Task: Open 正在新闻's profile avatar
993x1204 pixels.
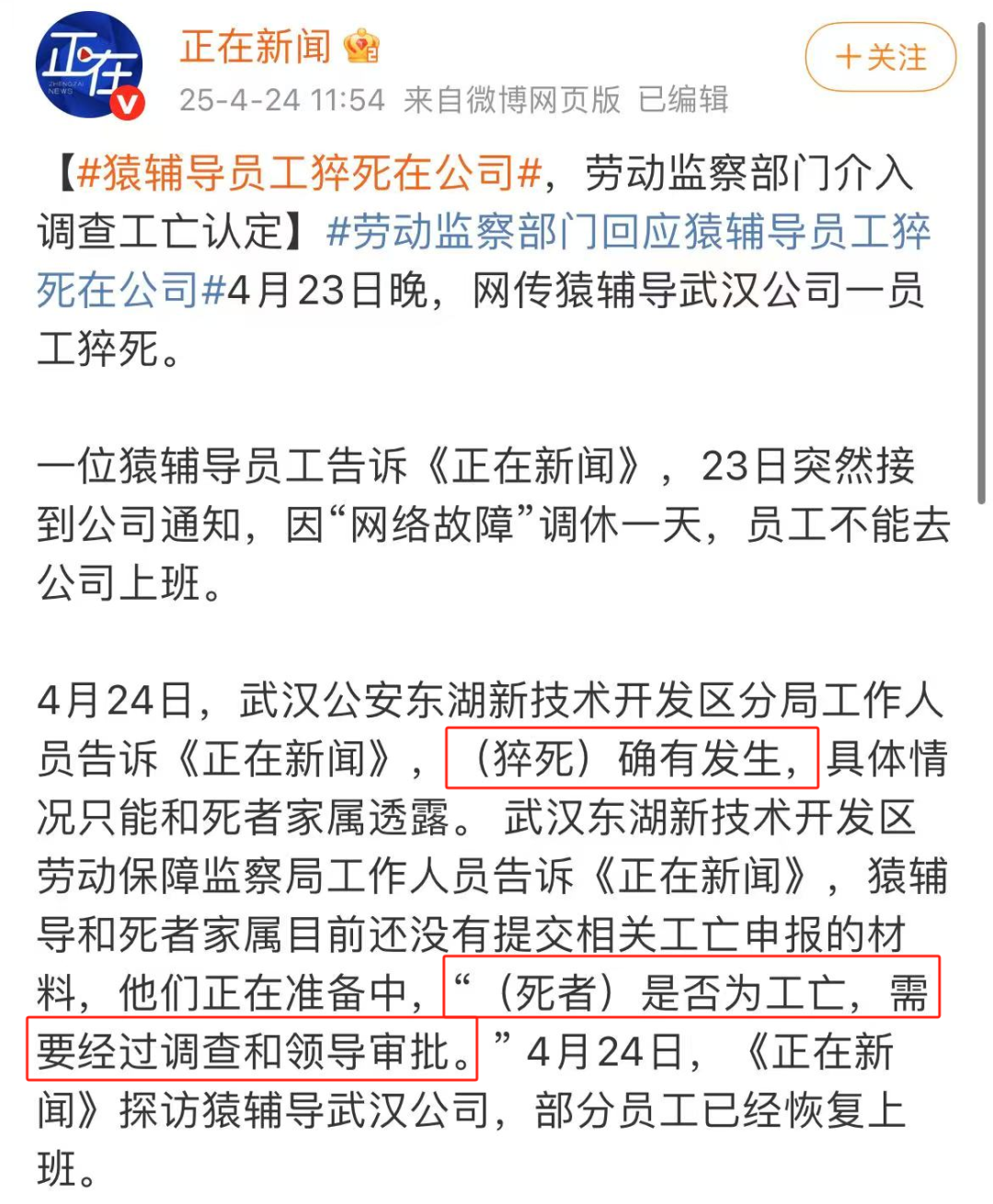Action: tap(89, 65)
